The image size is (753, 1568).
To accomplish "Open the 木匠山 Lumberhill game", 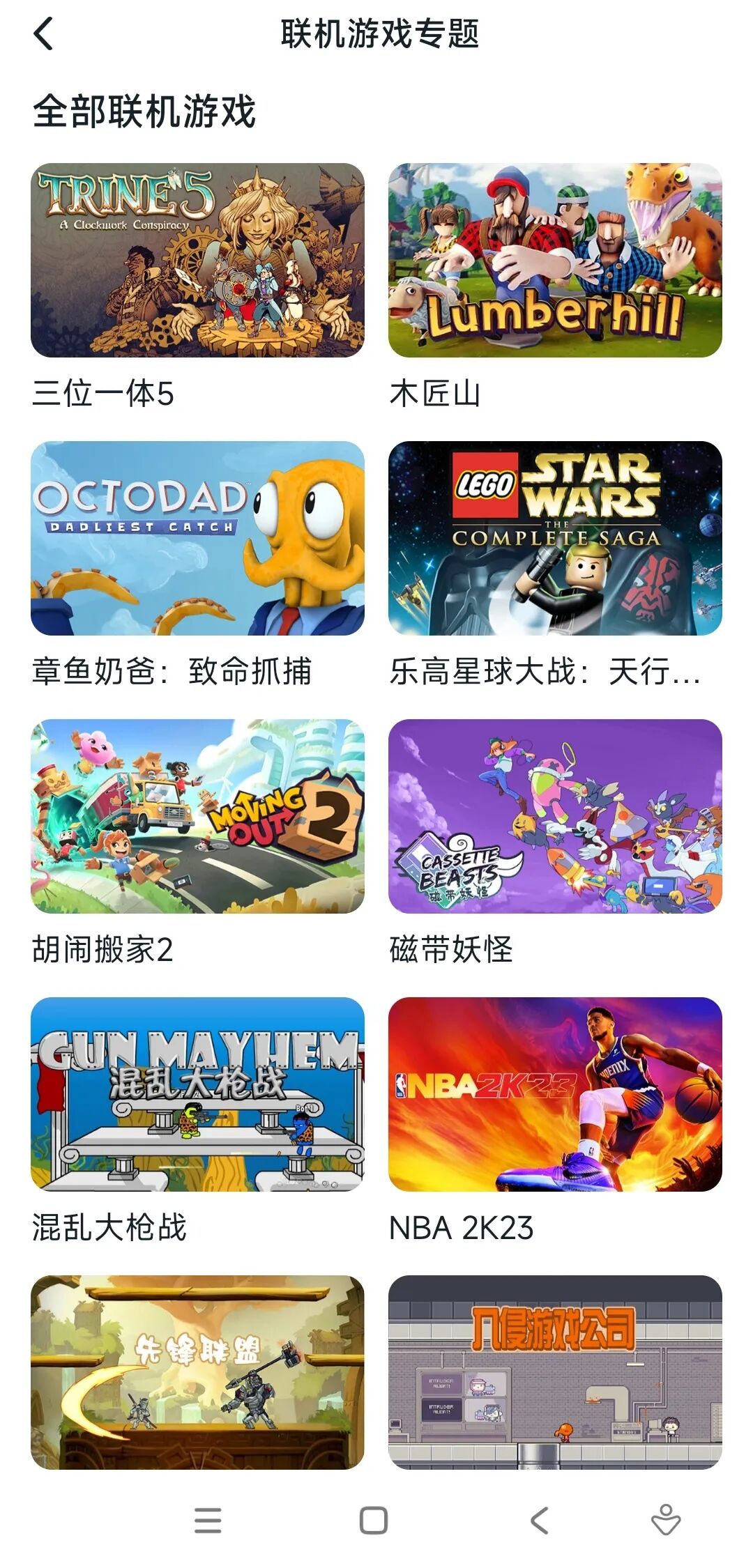I will pos(555,260).
